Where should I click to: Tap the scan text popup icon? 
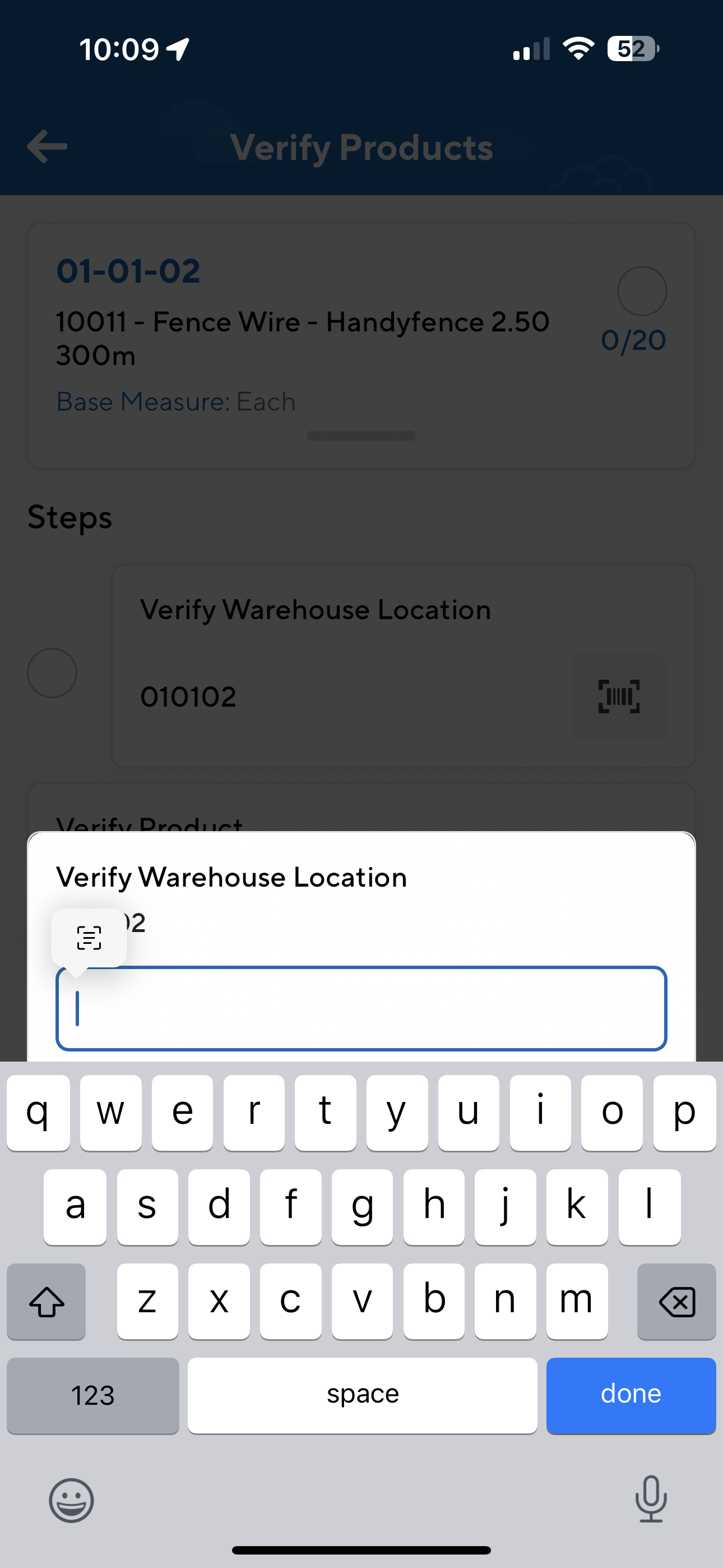tap(89, 938)
